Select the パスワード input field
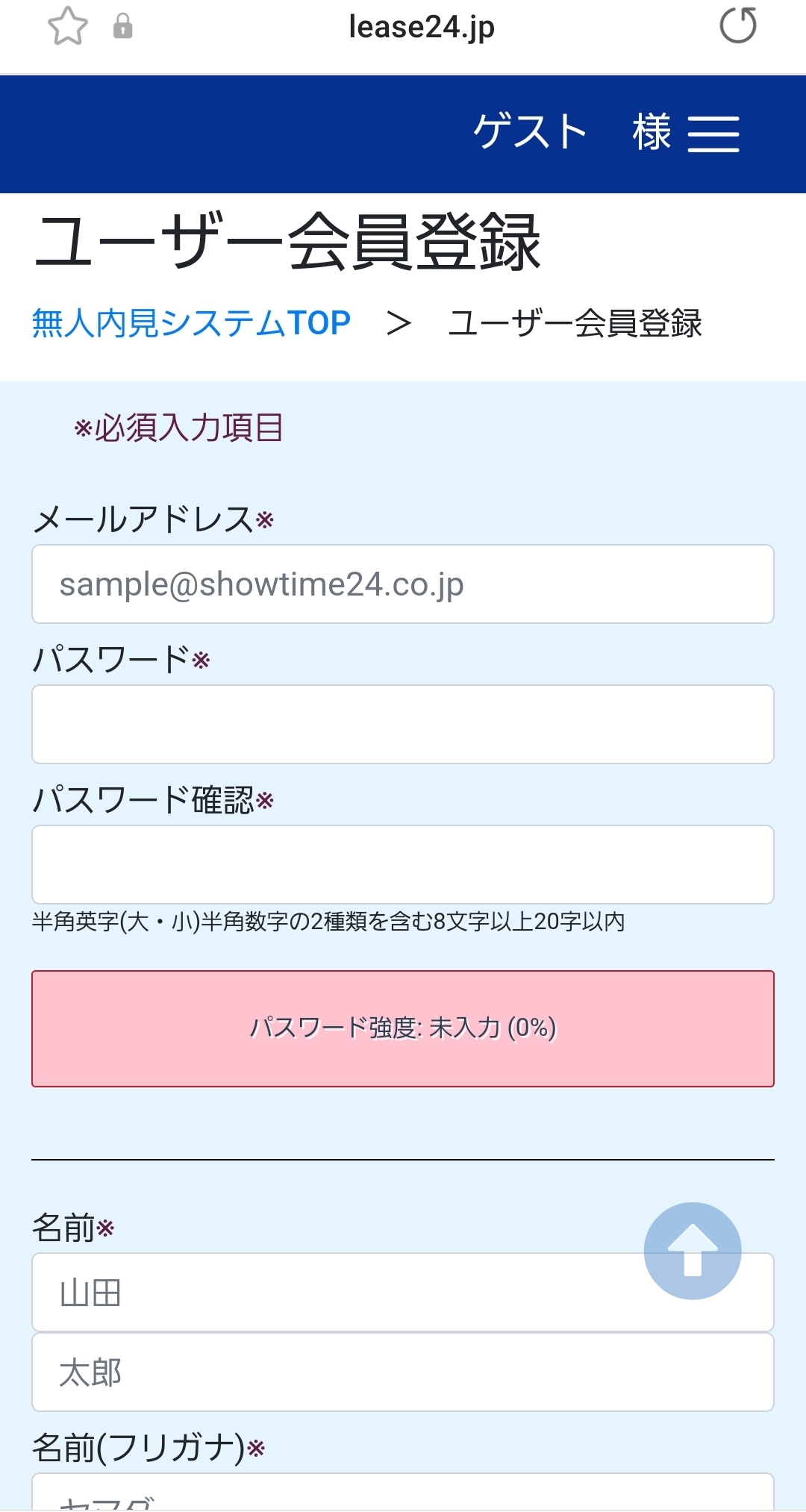The height and width of the screenshot is (1512, 806). [x=402, y=725]
